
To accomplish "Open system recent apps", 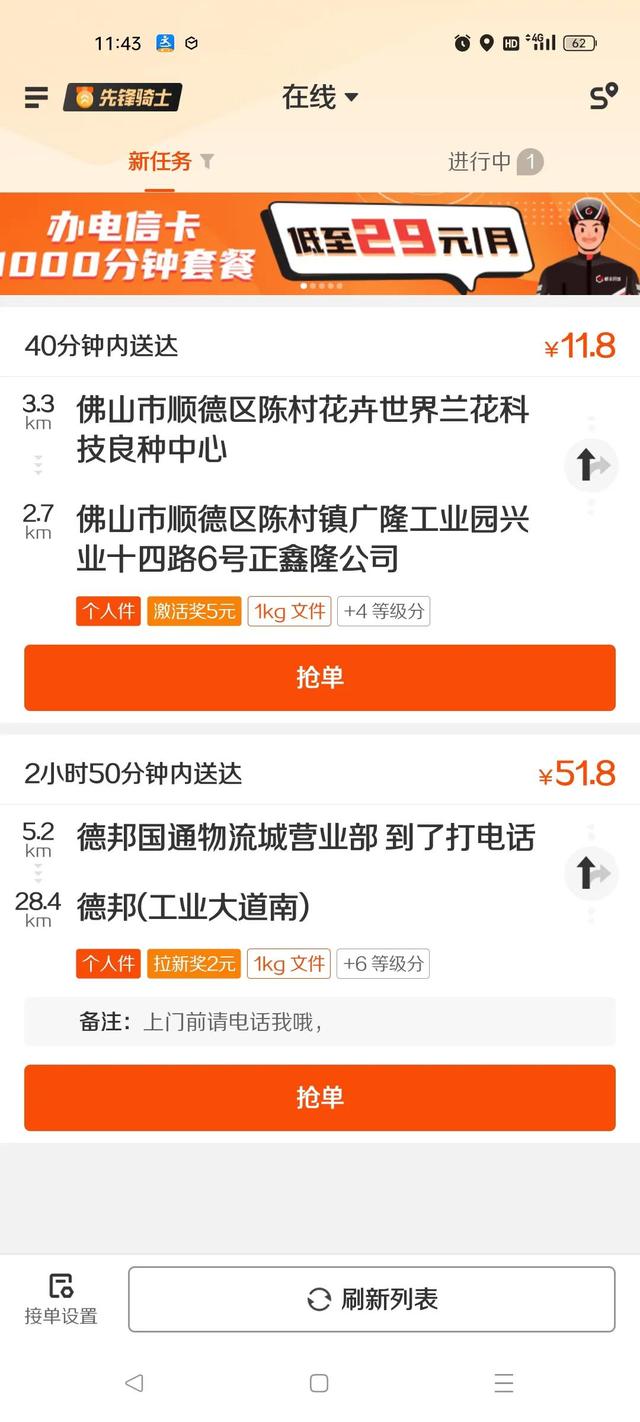I will point(504,1383).
